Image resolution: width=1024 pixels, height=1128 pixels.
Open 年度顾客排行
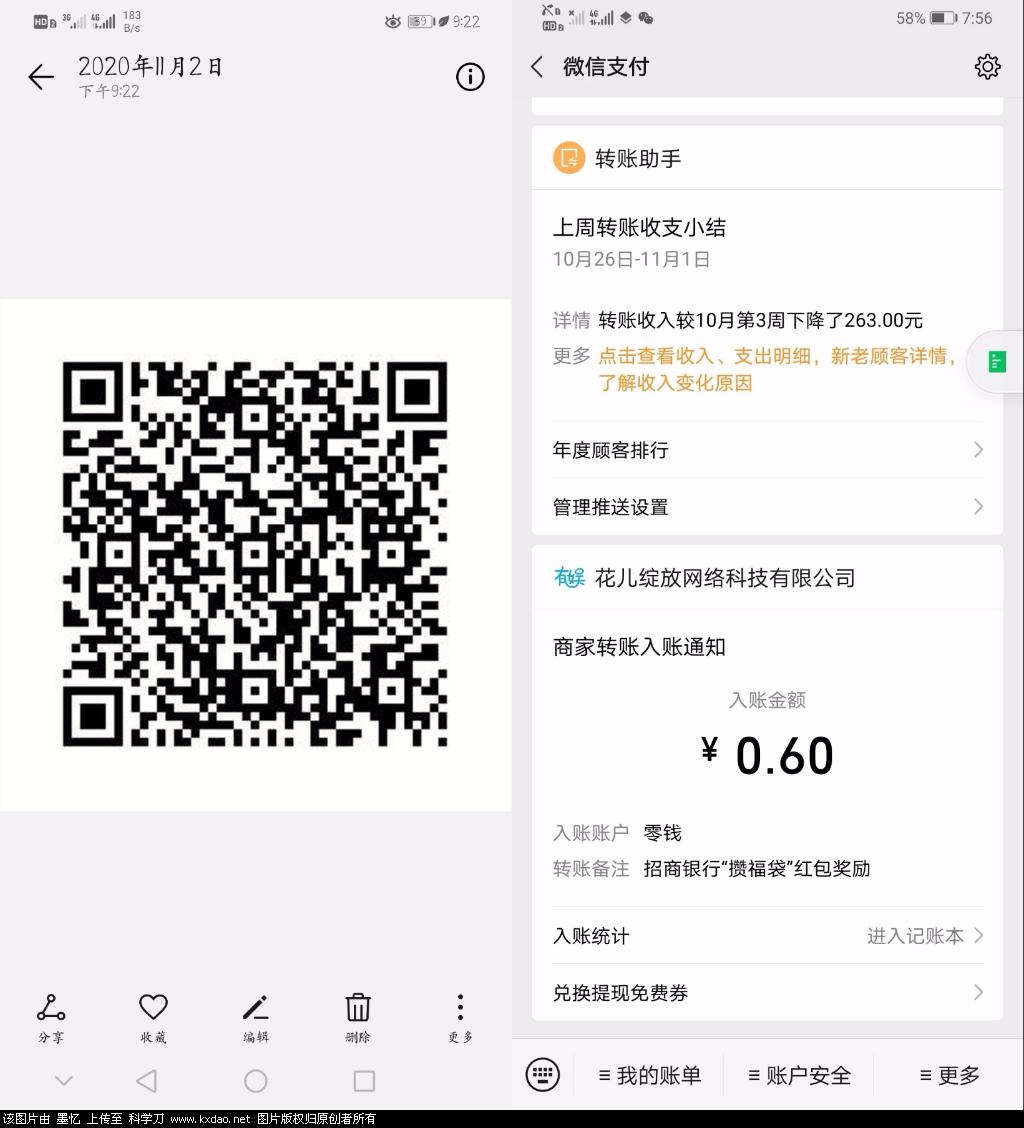pyautogui.click(x=767, y=450)
